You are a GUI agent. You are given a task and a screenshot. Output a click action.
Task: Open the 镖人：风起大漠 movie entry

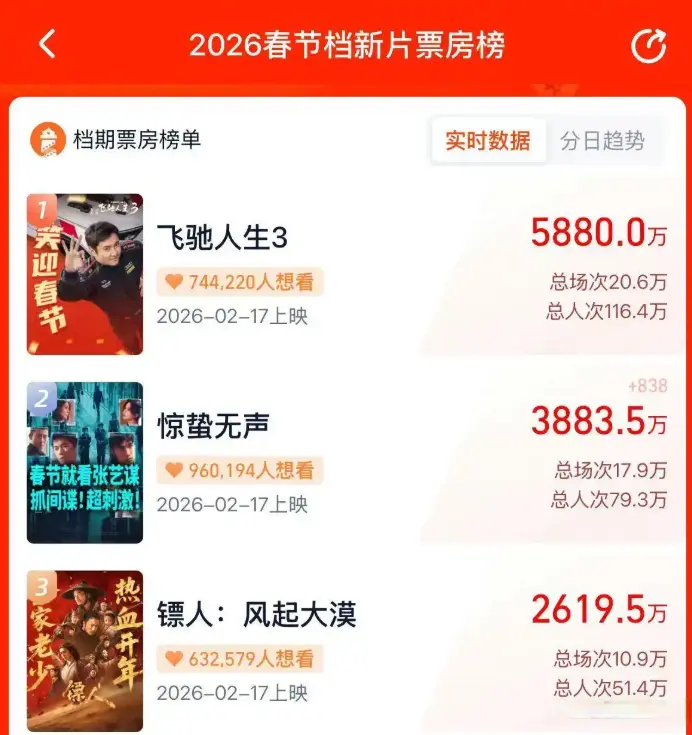[256, 613]
